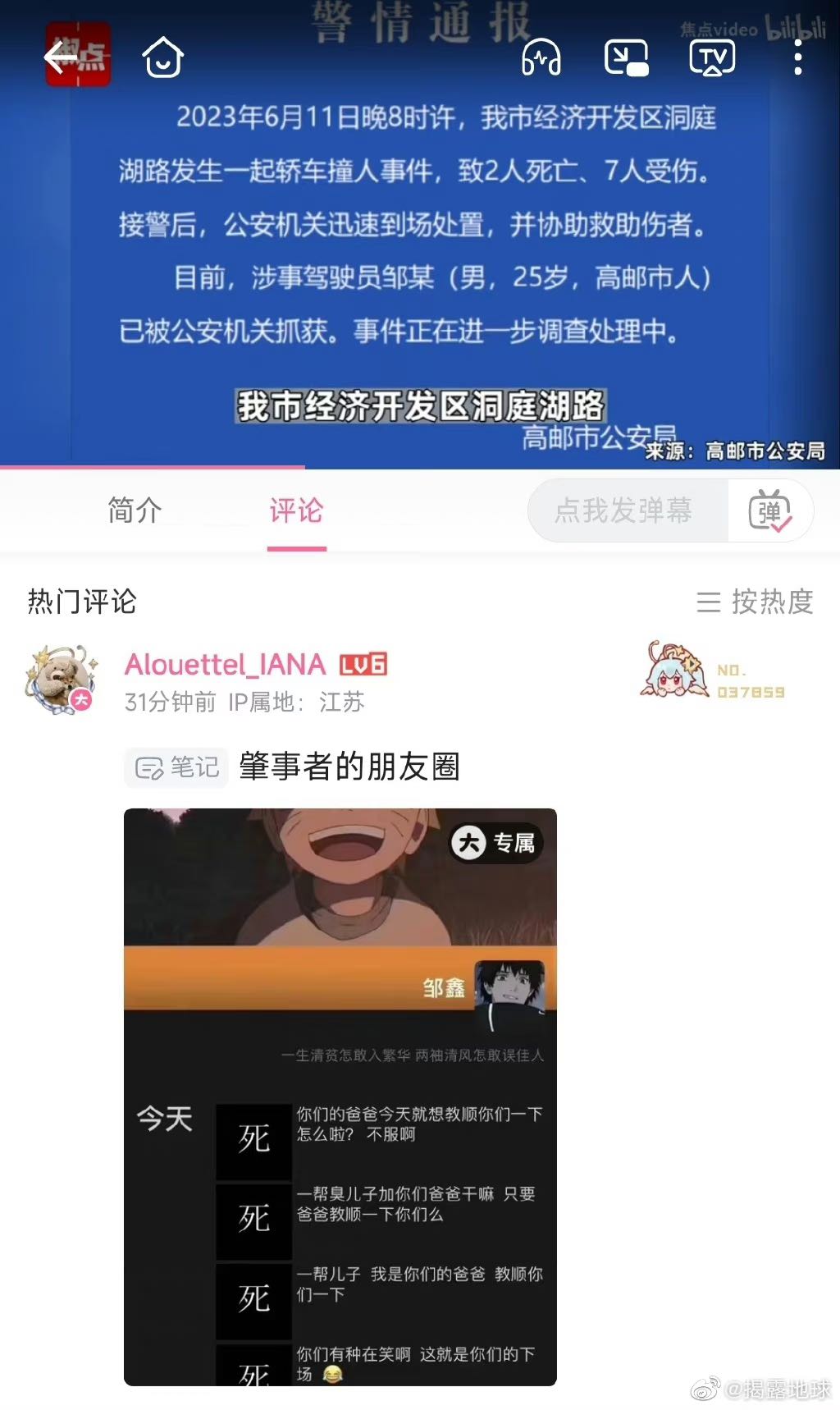Switch to picture-in-picture window mode
Viewport: 840px width, 1410px height.
coord(626,57)
